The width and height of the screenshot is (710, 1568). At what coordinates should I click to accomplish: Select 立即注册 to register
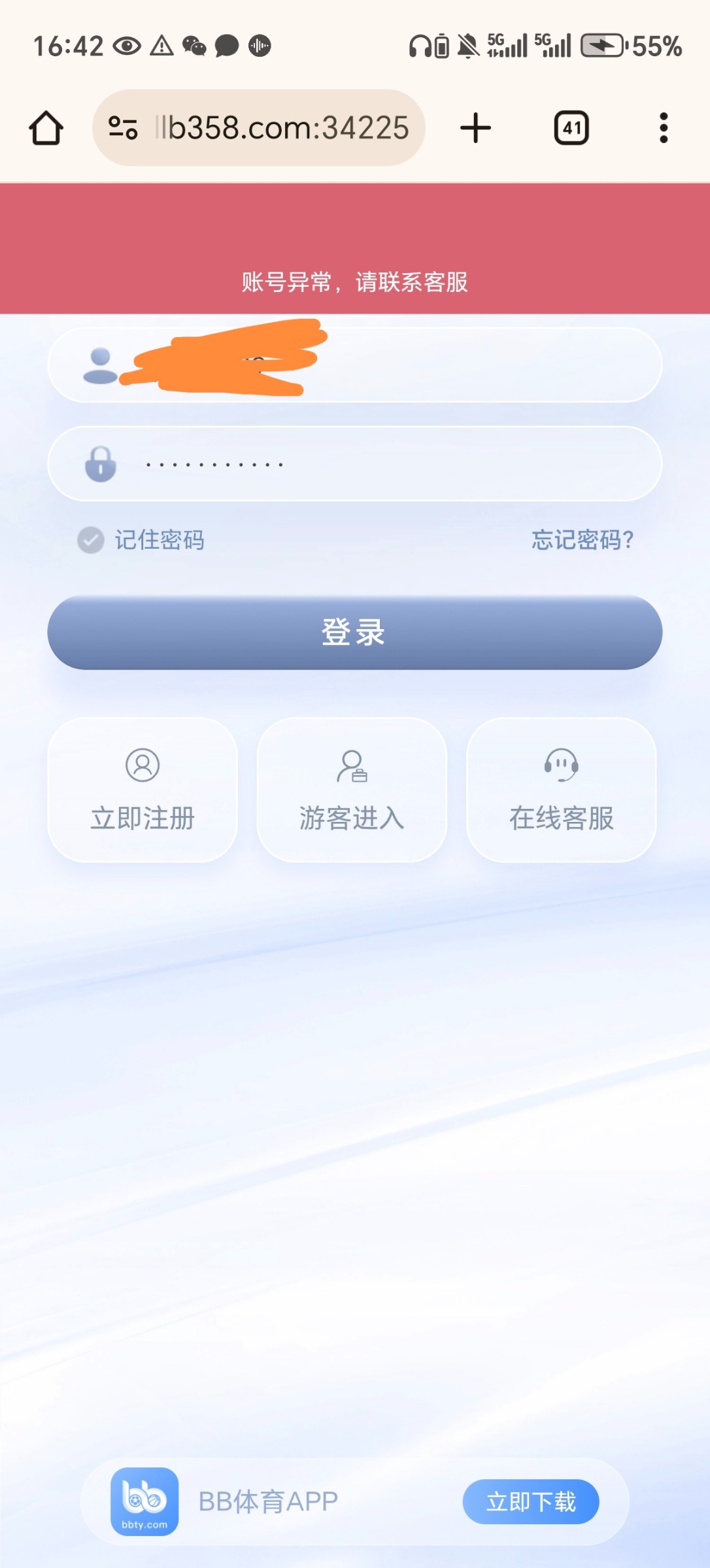coord(143,789)
